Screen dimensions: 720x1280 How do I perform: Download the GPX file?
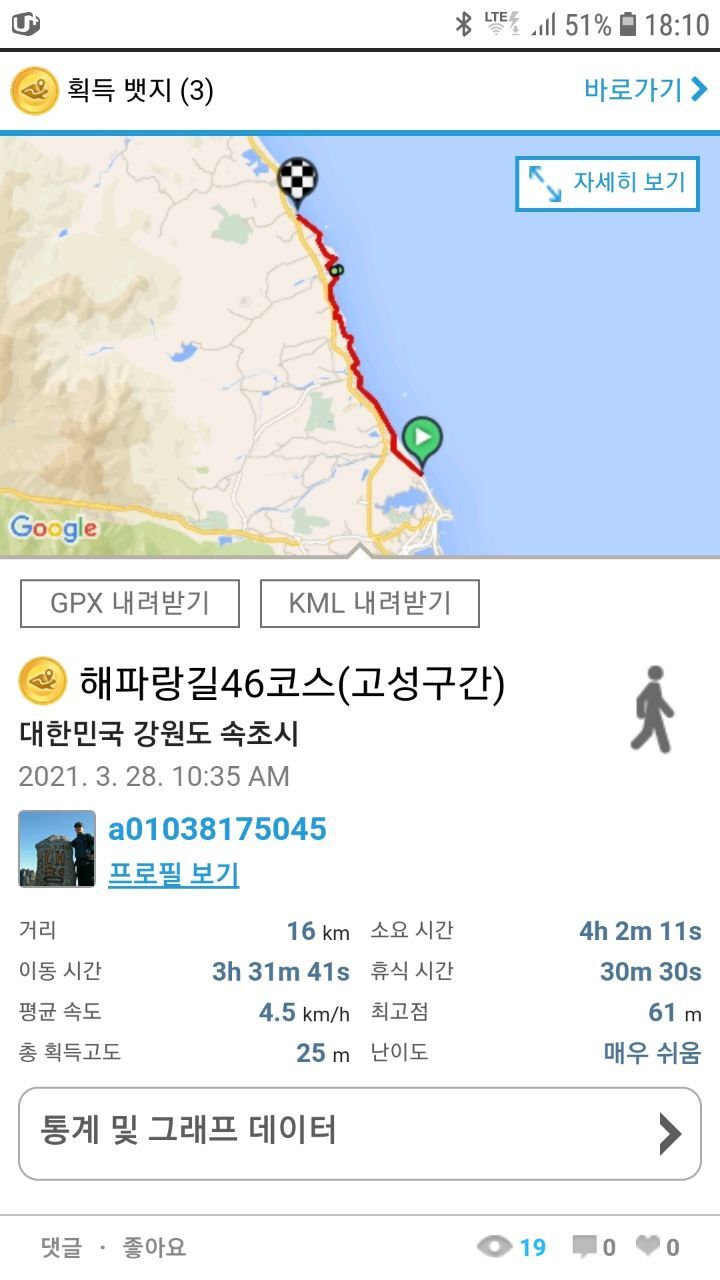[x=130, y=603]
